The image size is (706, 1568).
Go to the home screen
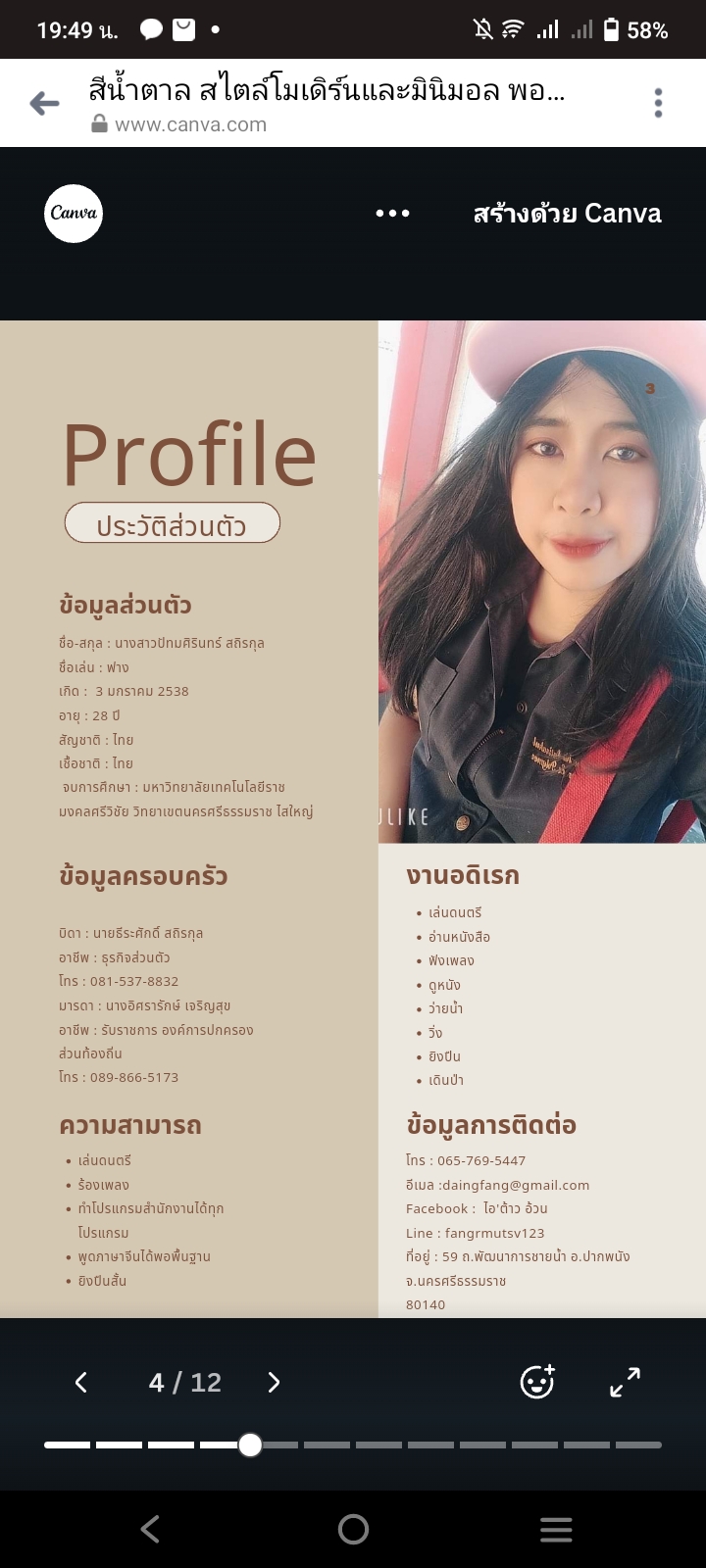click(x=353, y=1529)
